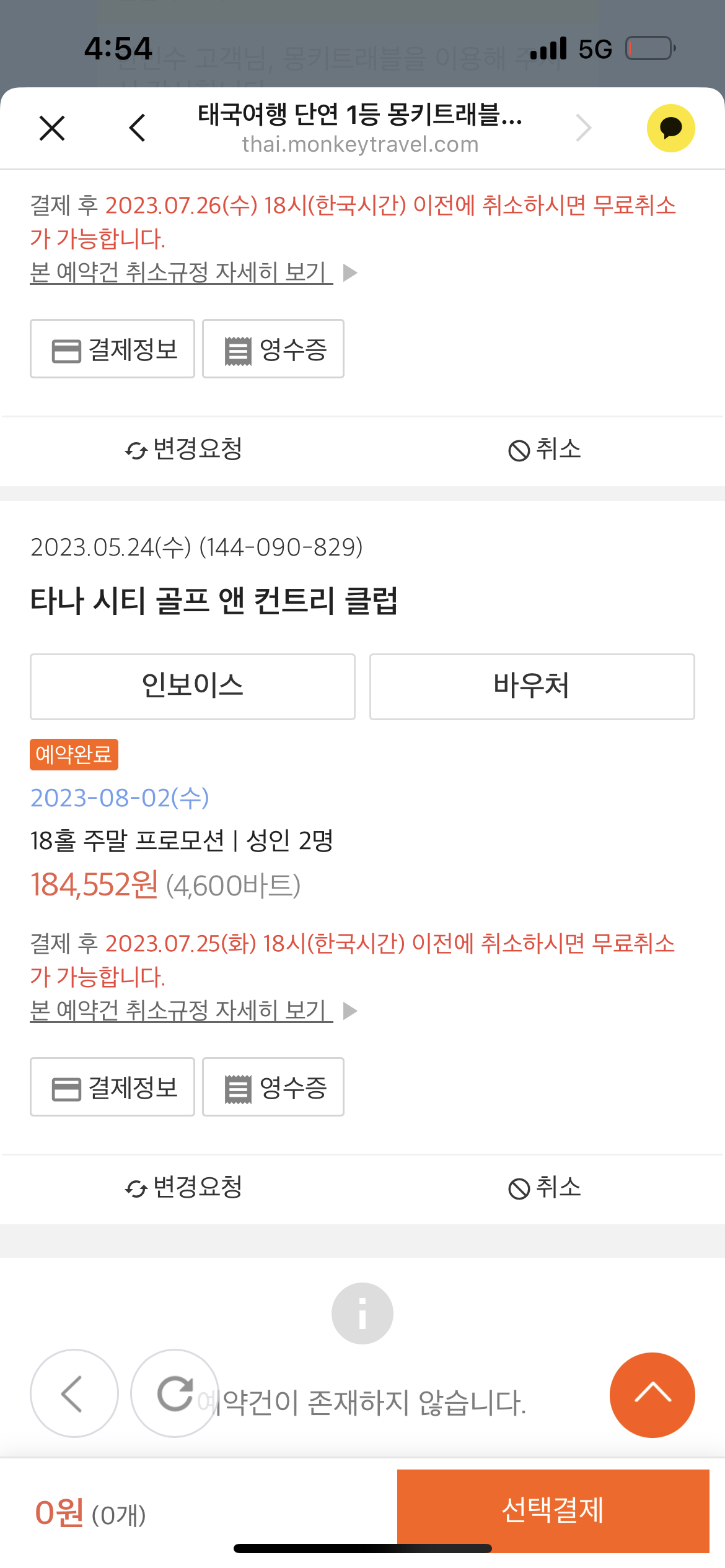This screenshot has height=1568, width=725.
Task: Open 결제정보 for the 07.26 cancellation booking
Action: click(x=112, y=349)
